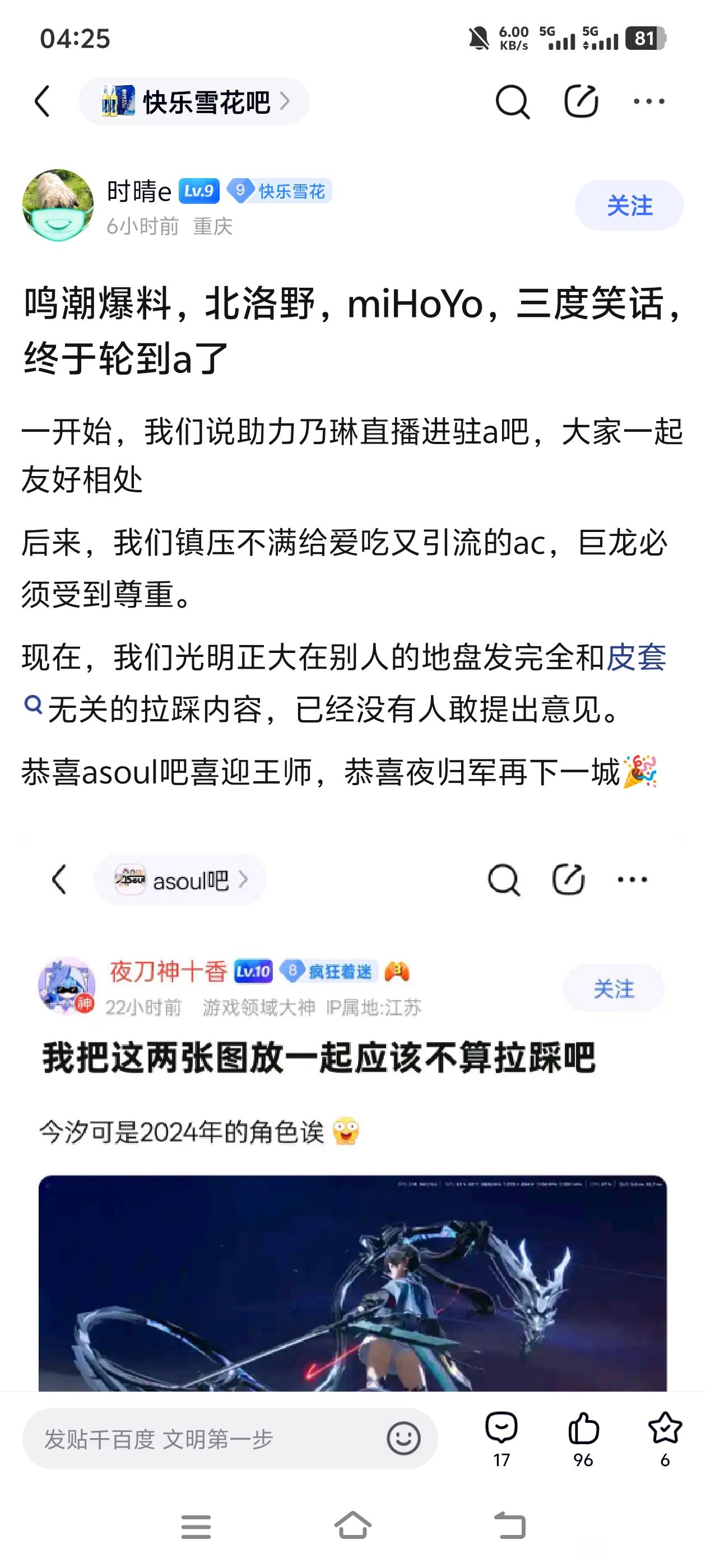Open the 快乐雪花吧 forum chip

pyautogui.click(x=194, y=102)
